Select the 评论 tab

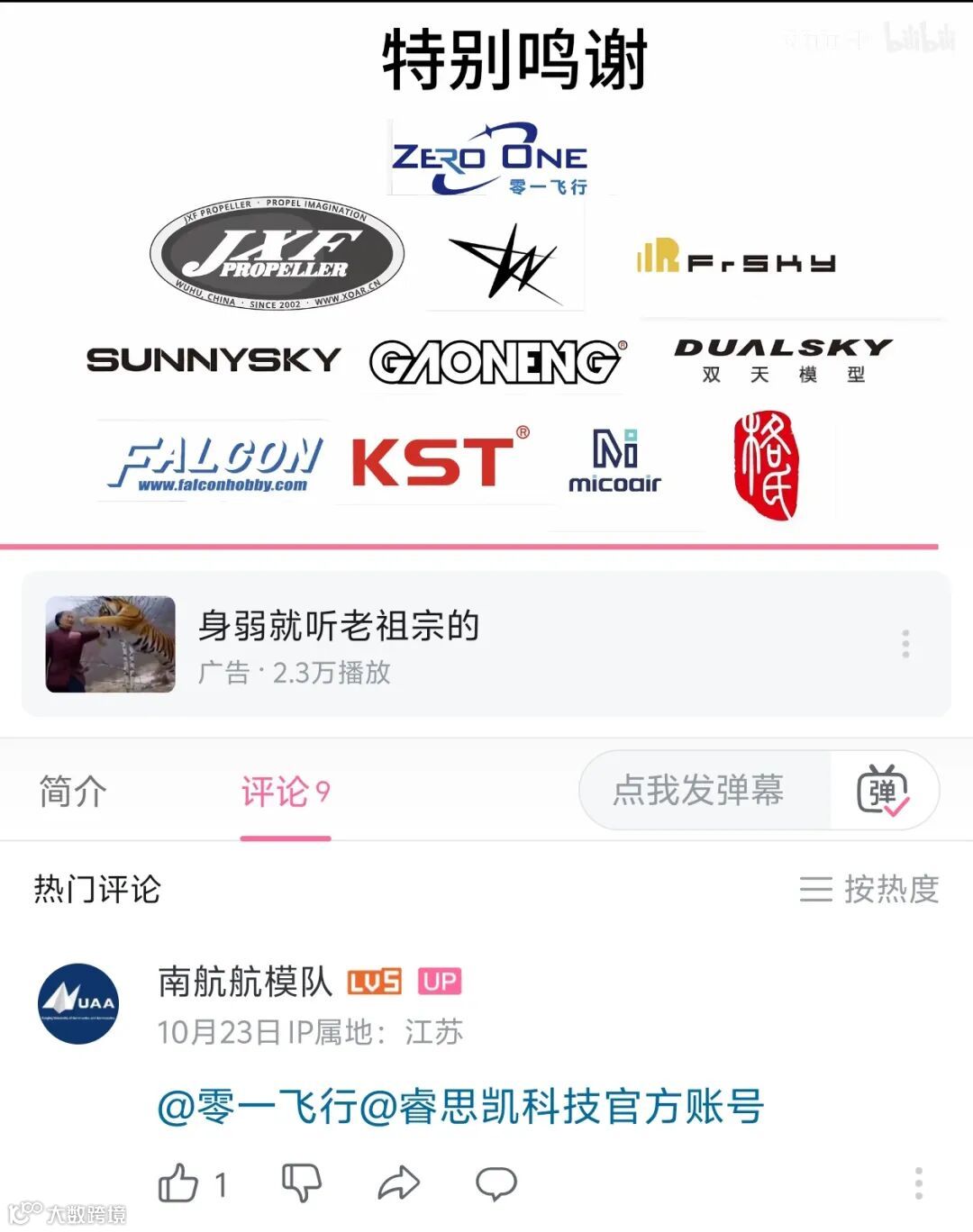pos(286,792)
